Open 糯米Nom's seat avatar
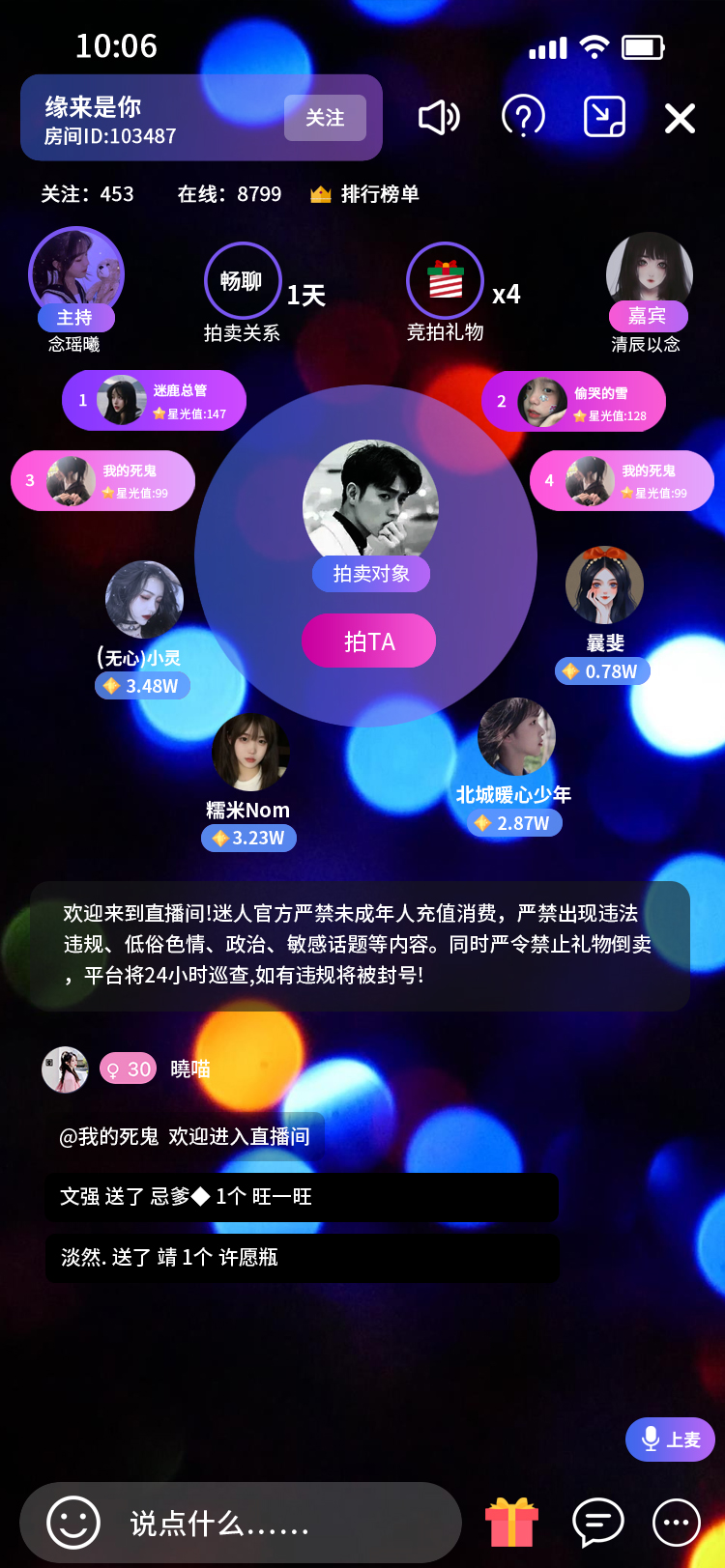The image size is (725, 1568). 250,752
